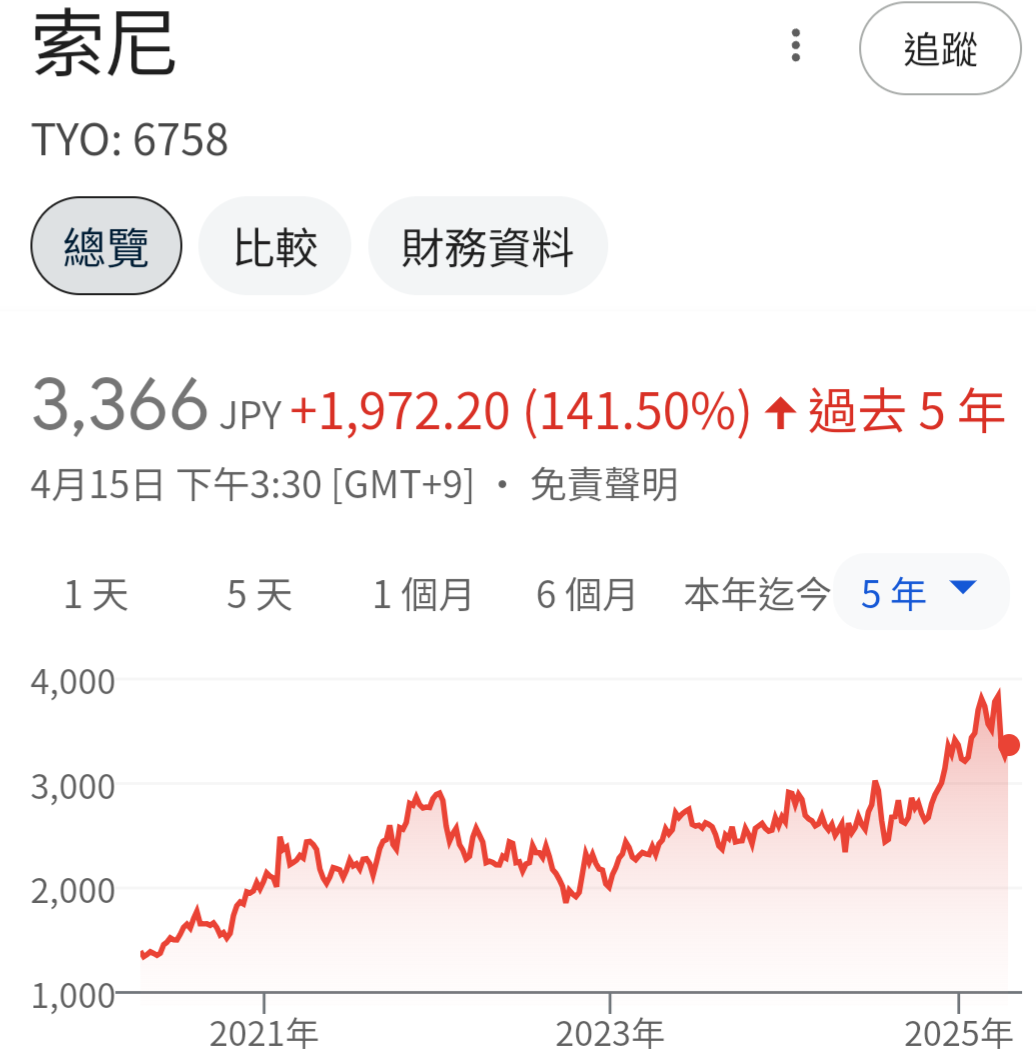
Task: Switch chart to 6 個月 range
Action: (x=586, y=595)
